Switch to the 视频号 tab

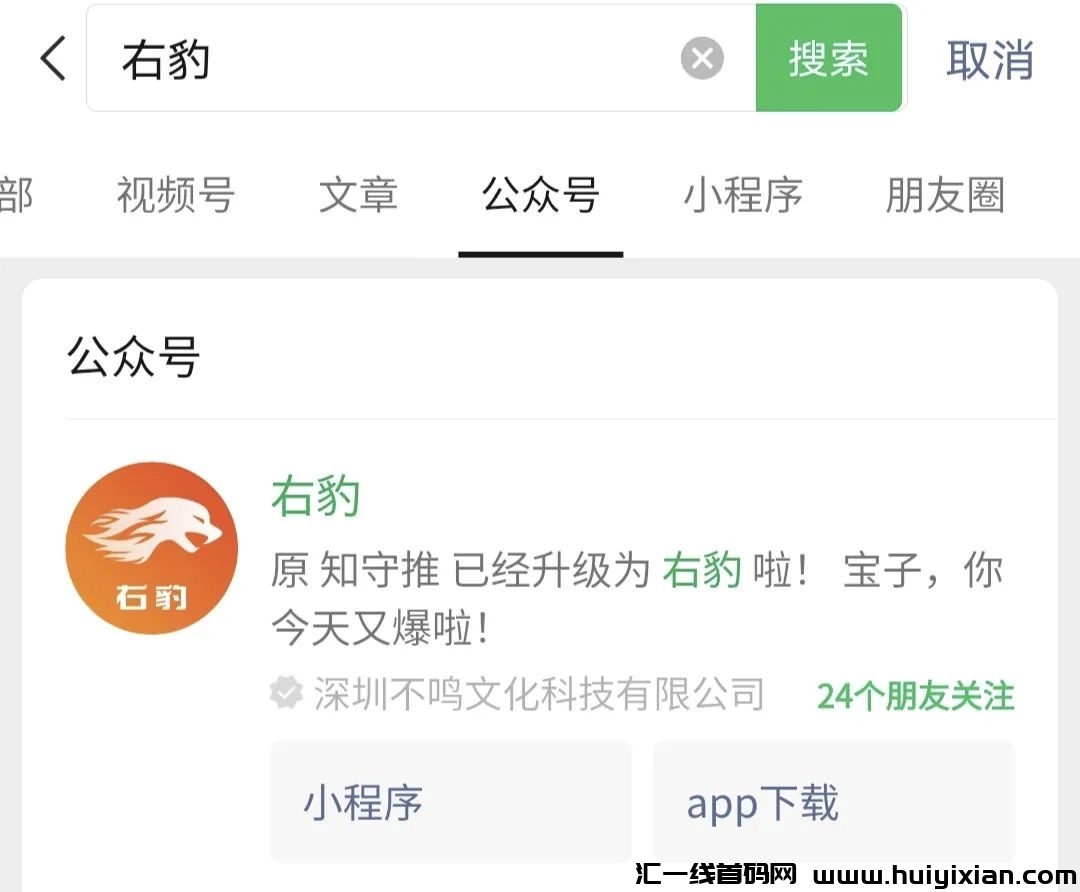(x=176, y=195)
